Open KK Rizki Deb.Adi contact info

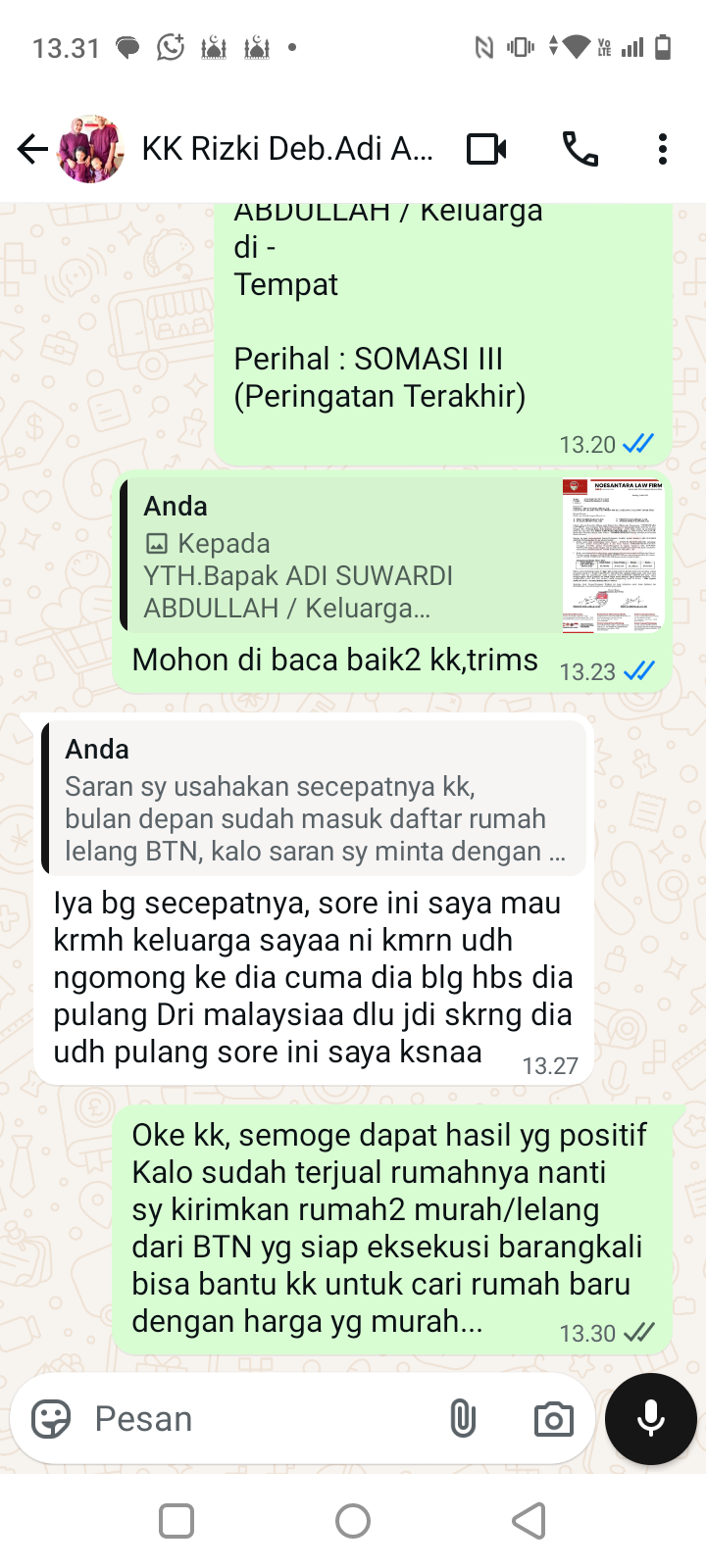pos(286,149)
